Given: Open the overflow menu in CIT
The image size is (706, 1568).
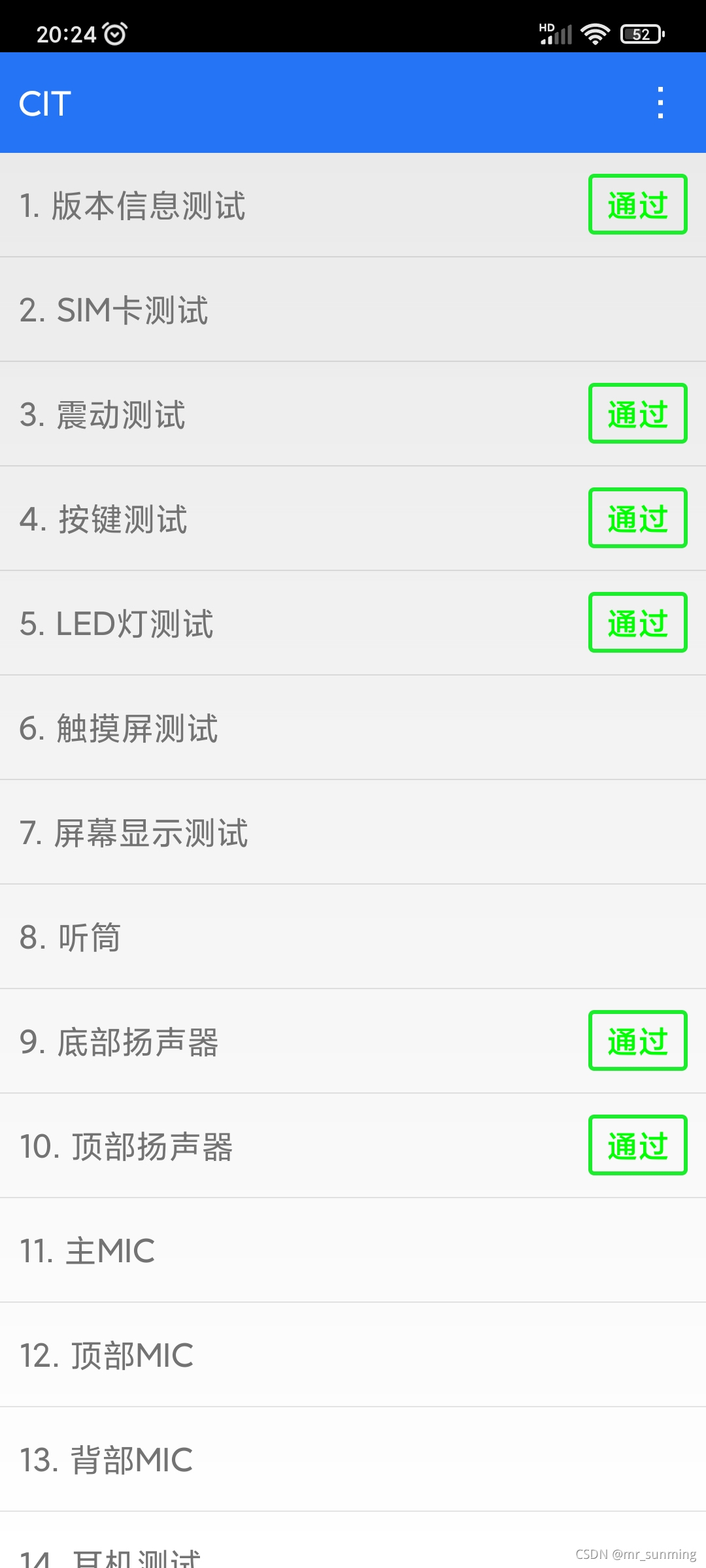Looking at the screenshot, I should coord(660,103).
